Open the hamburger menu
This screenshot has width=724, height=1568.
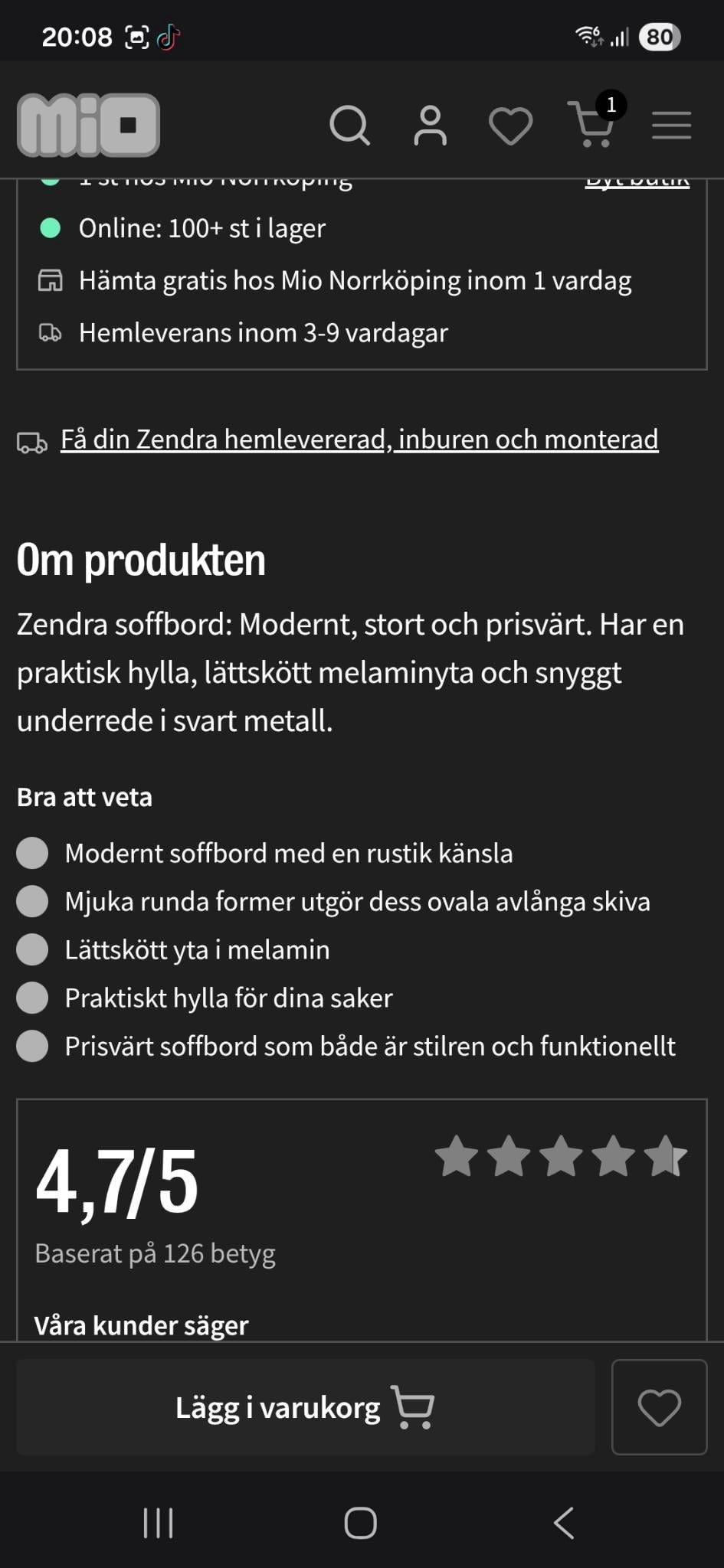pos(672,125)
